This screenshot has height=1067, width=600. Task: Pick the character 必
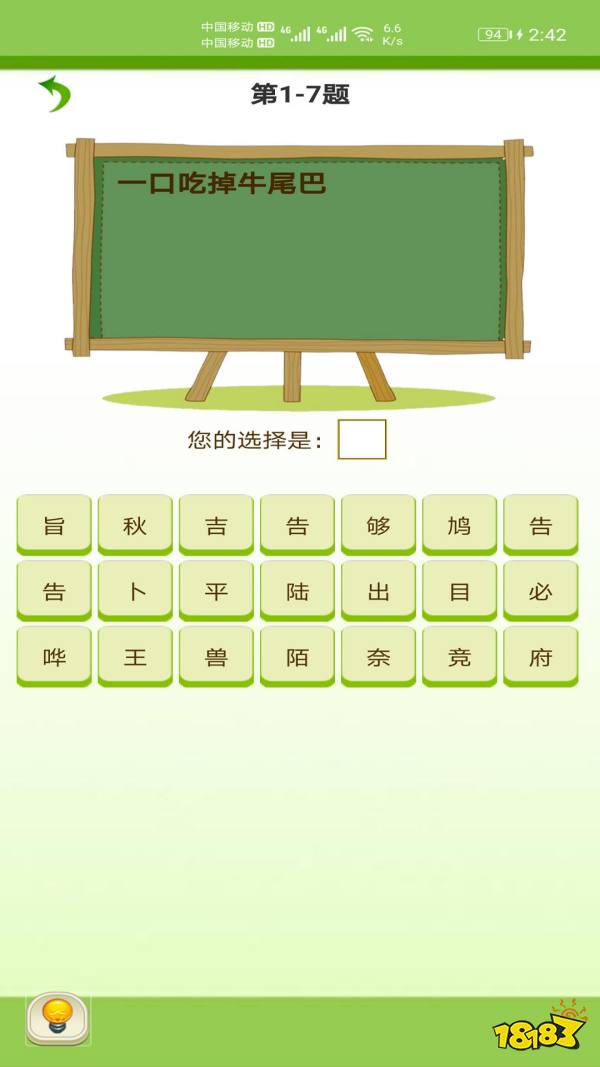(x=540, y=591)
